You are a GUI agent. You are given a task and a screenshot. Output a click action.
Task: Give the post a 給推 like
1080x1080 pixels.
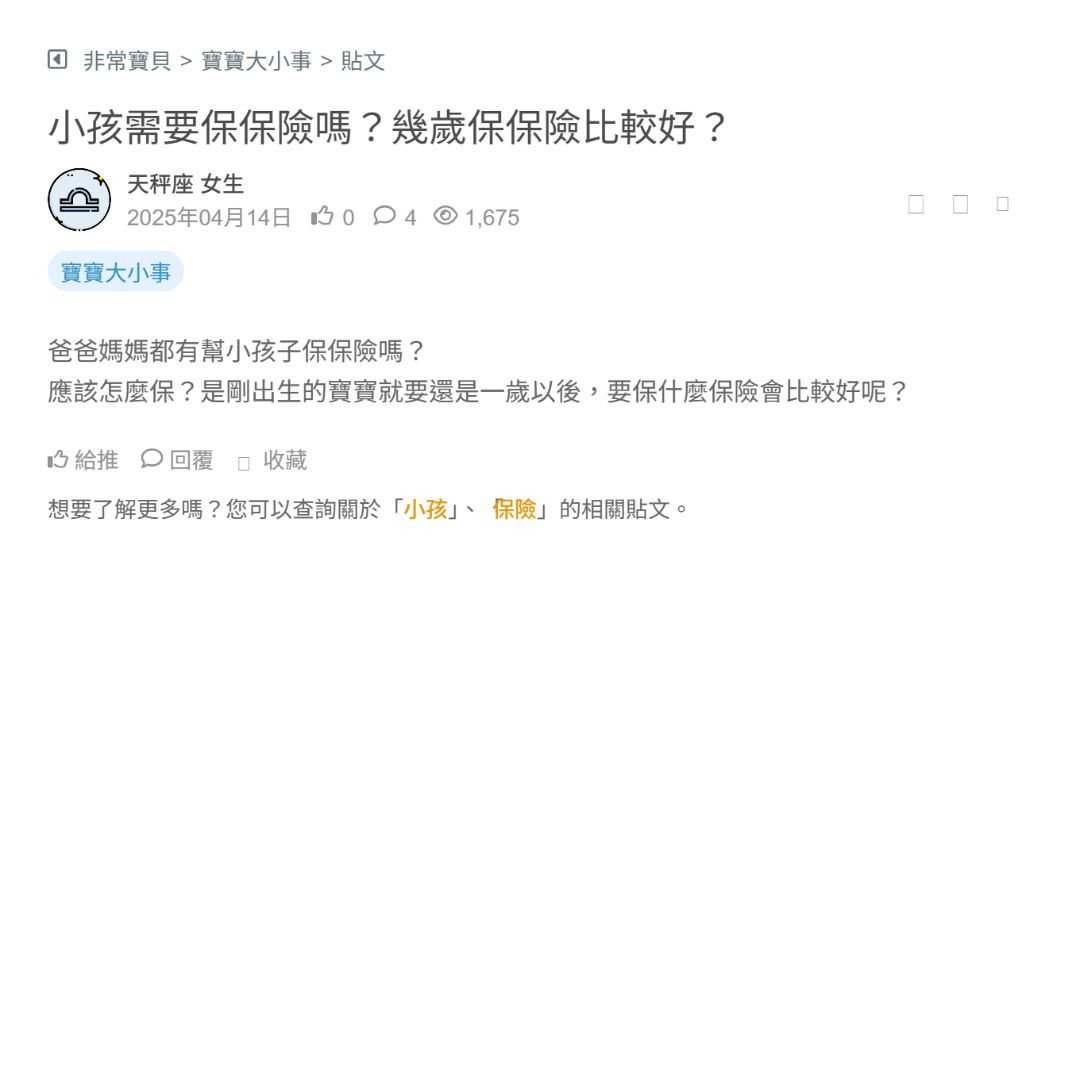click(84, 460)
